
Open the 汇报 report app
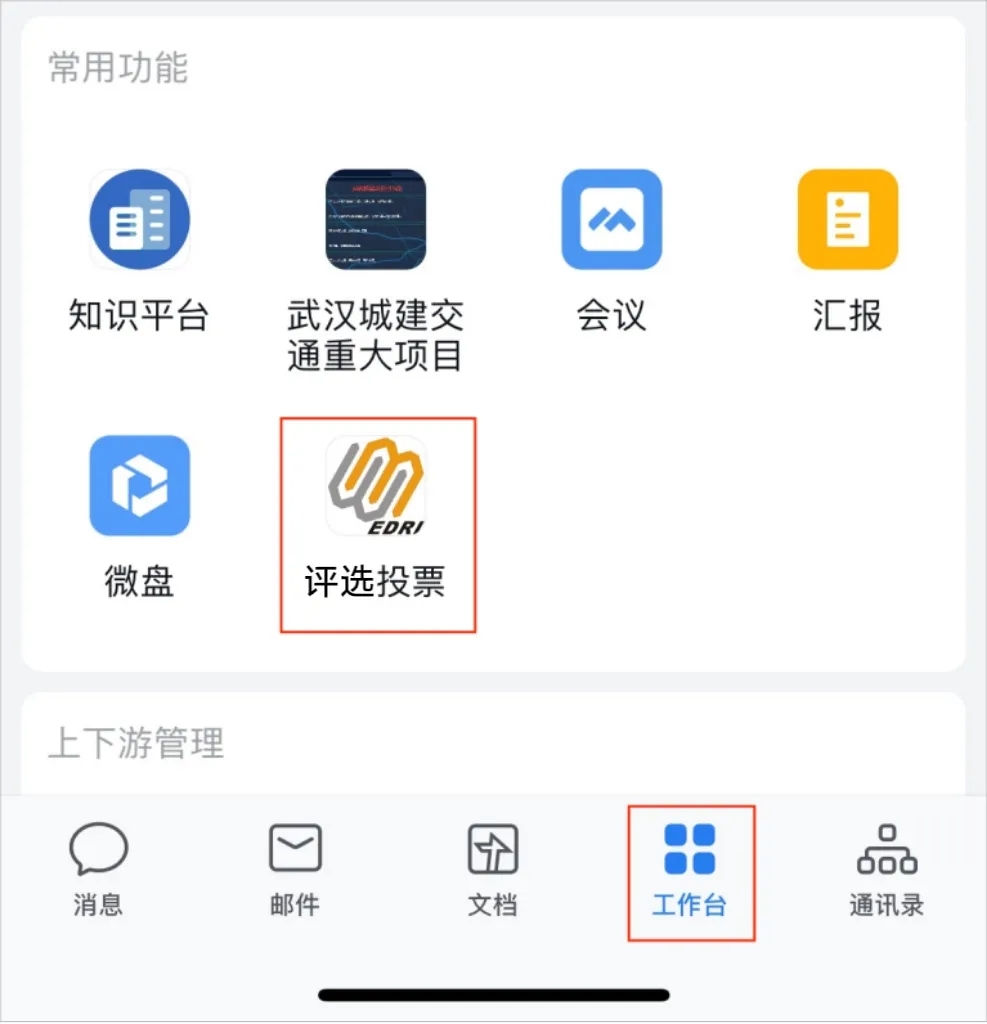[x=847, y=220]
